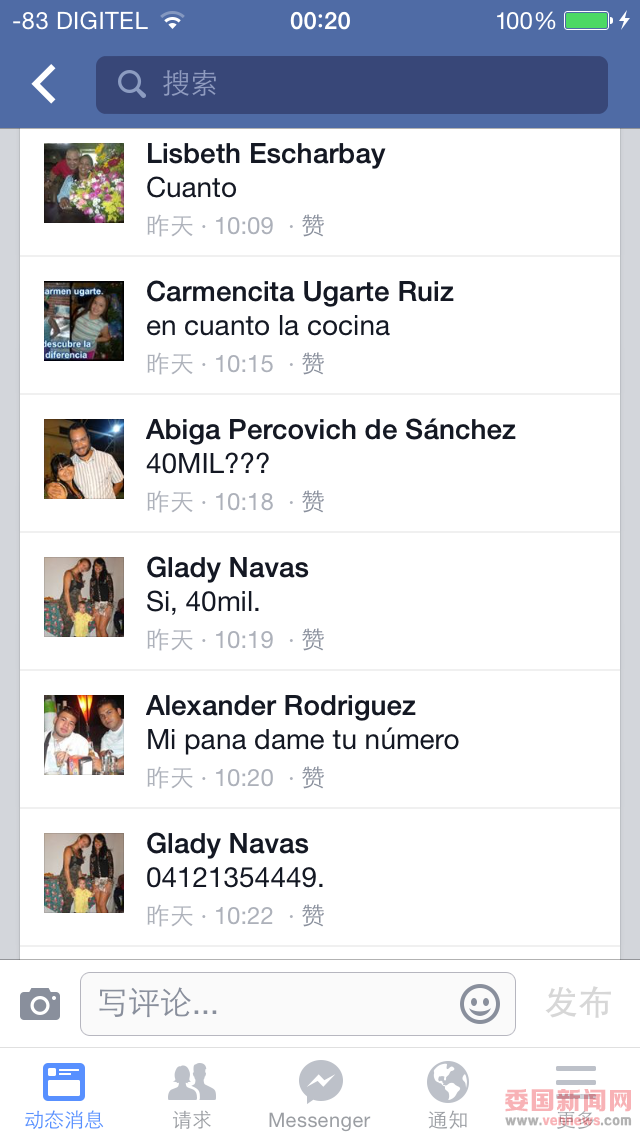This screenshot has width=640, height=1136.
Task: Like Lisbeth Escharbay's comment
Action: [x=313, y=226]
